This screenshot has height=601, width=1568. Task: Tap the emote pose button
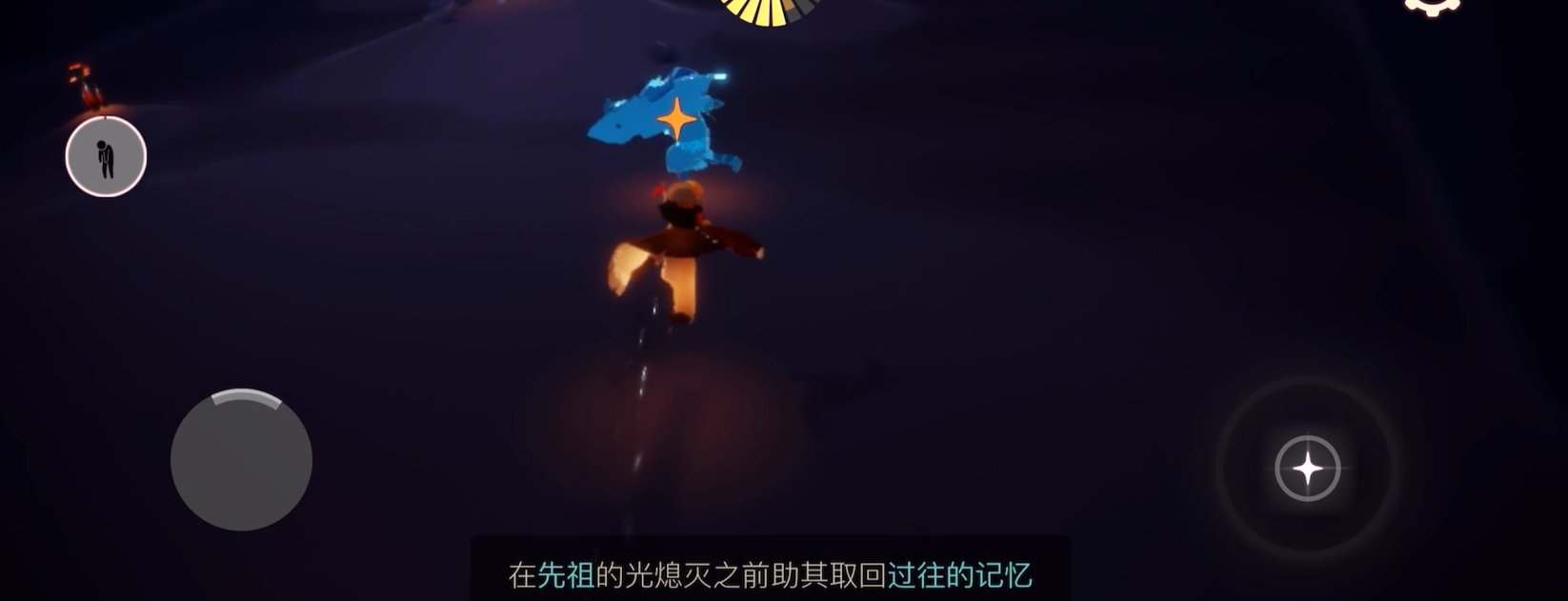(x=106, y=157)
